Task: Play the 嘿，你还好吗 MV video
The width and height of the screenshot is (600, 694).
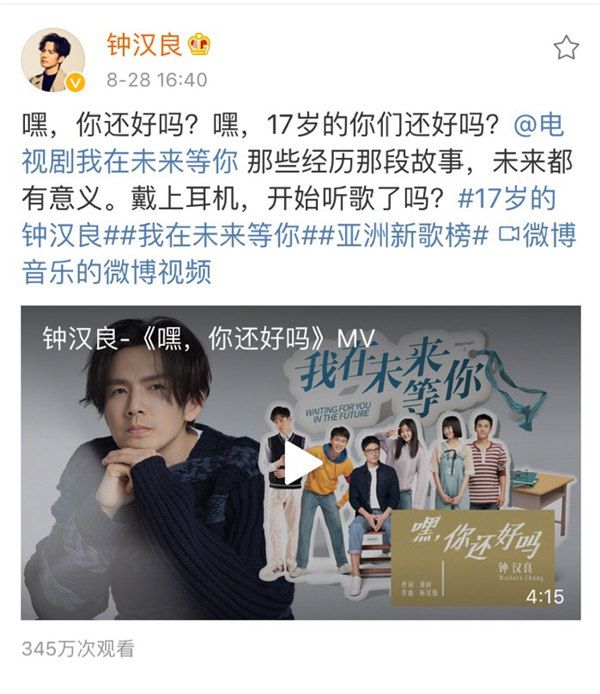Action: tap(301, 462)
